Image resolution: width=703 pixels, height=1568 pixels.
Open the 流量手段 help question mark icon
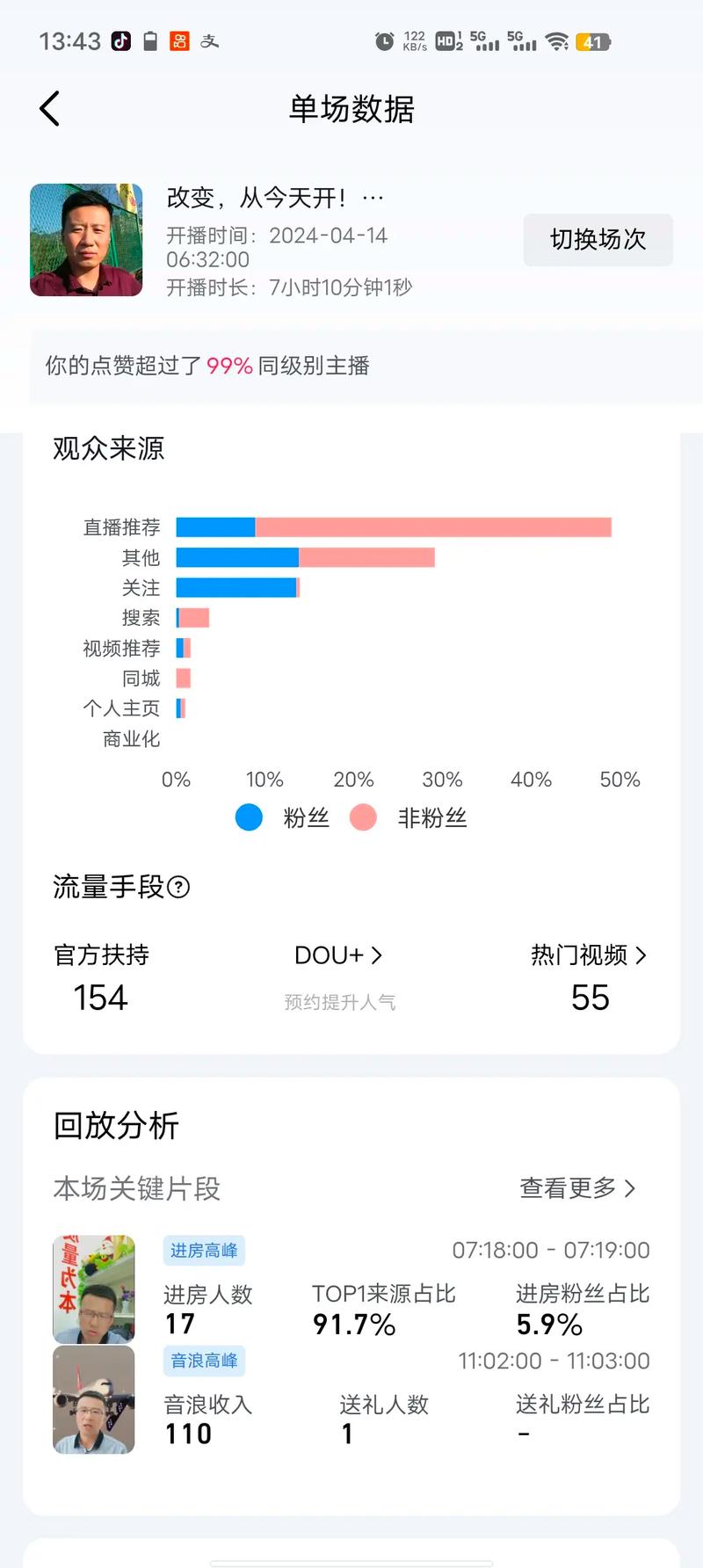tap(180, 888)
